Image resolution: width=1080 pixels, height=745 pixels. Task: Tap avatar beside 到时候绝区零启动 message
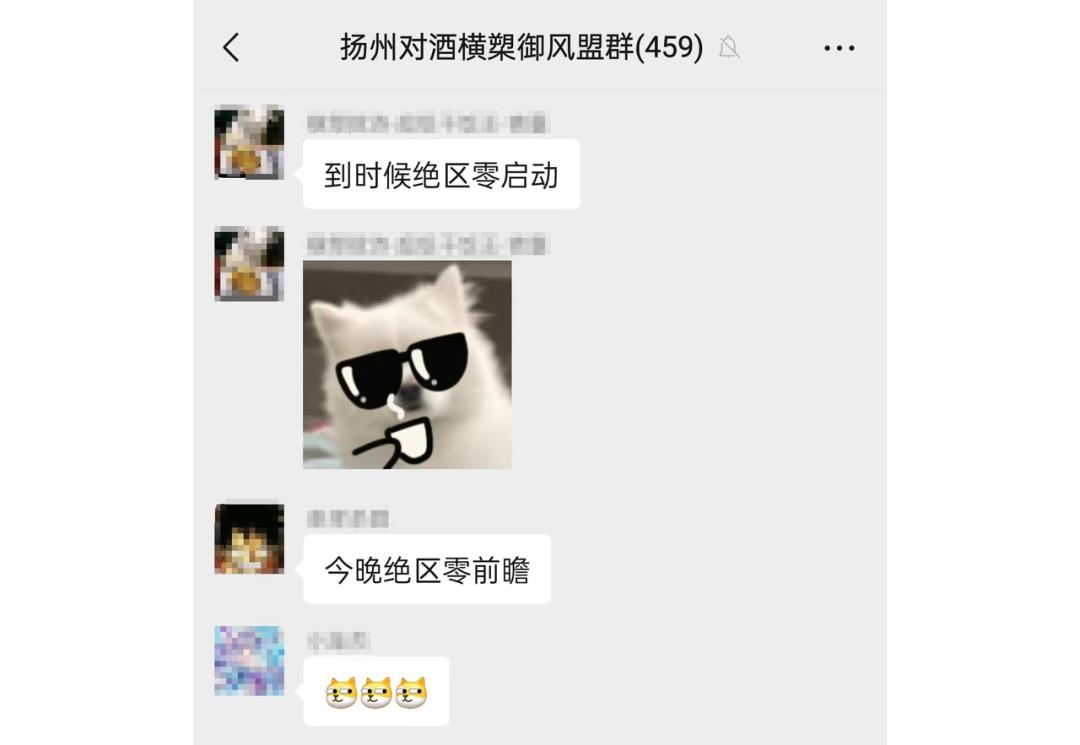tap(249, 142)
